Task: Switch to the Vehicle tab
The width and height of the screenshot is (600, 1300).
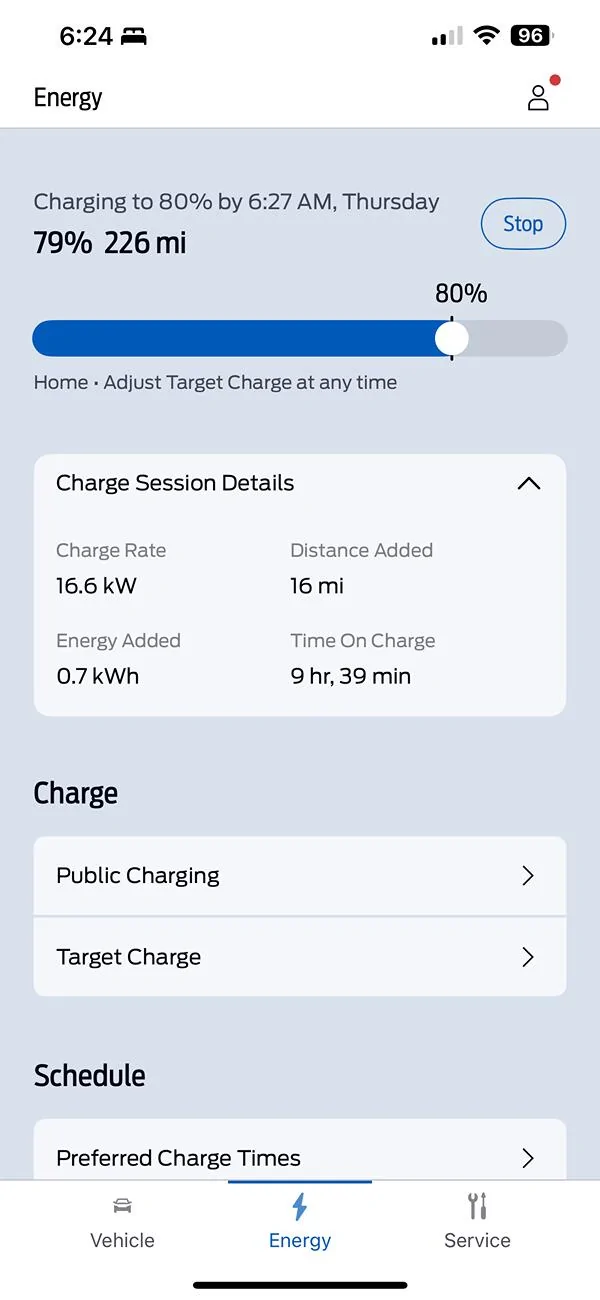Action: pyautogui.click(x=122, y=1222)
